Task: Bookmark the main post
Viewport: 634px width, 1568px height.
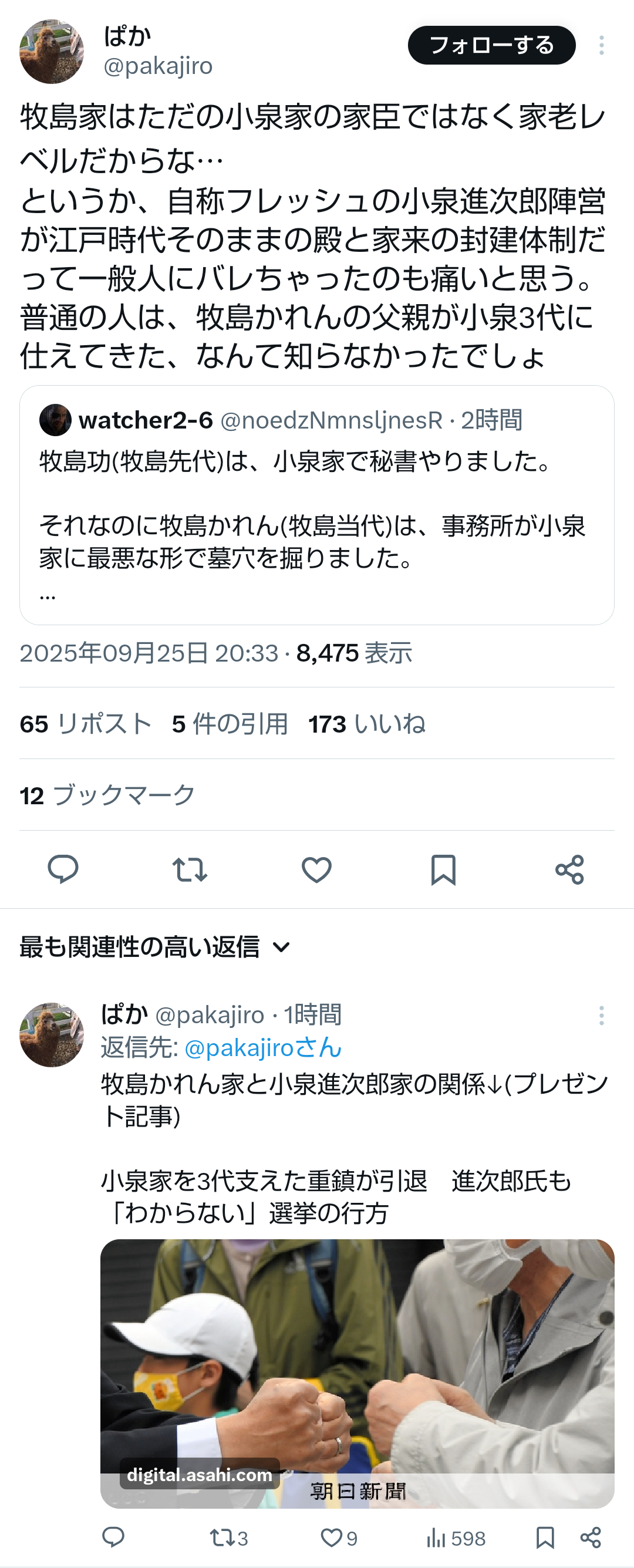Action: click(x=443, y=869)
